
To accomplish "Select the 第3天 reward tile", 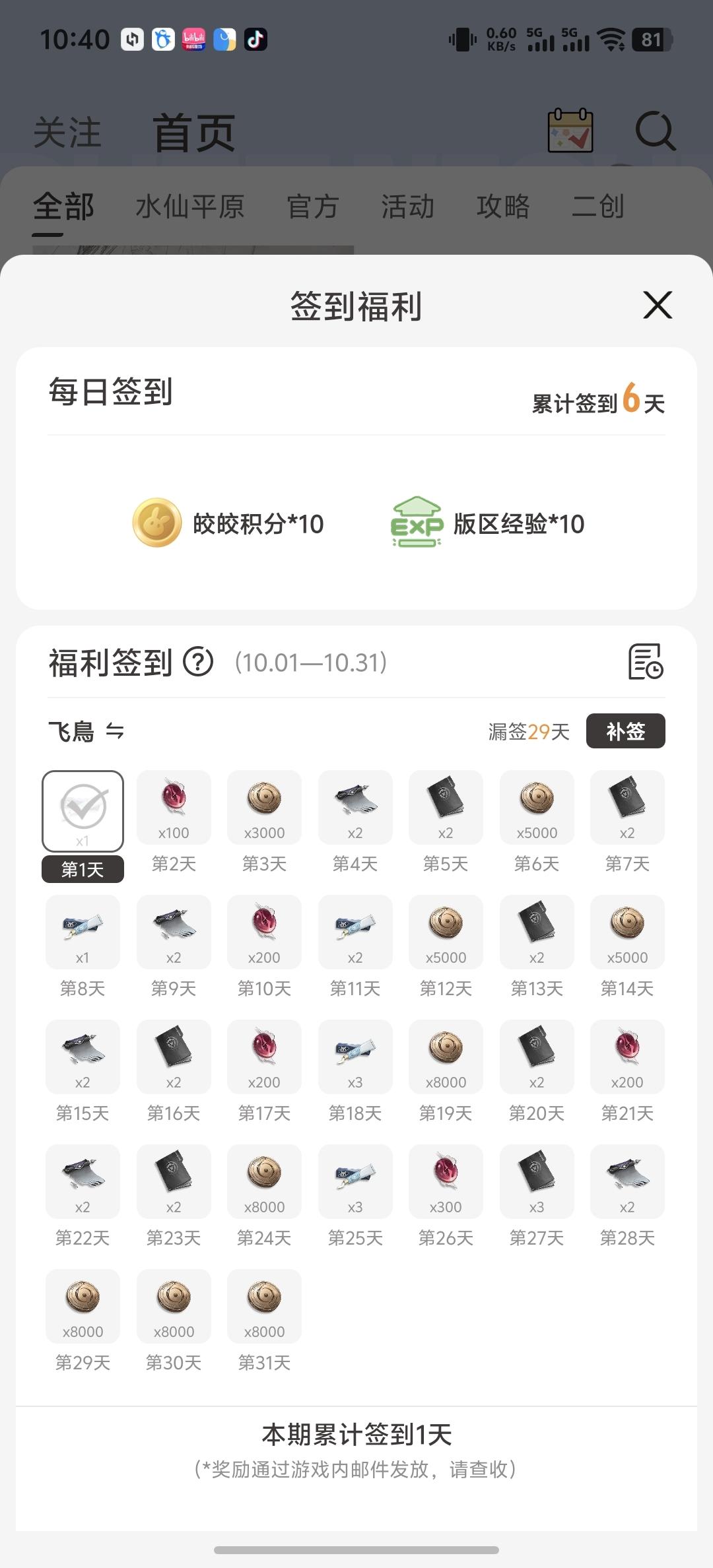I will (264, 808).
